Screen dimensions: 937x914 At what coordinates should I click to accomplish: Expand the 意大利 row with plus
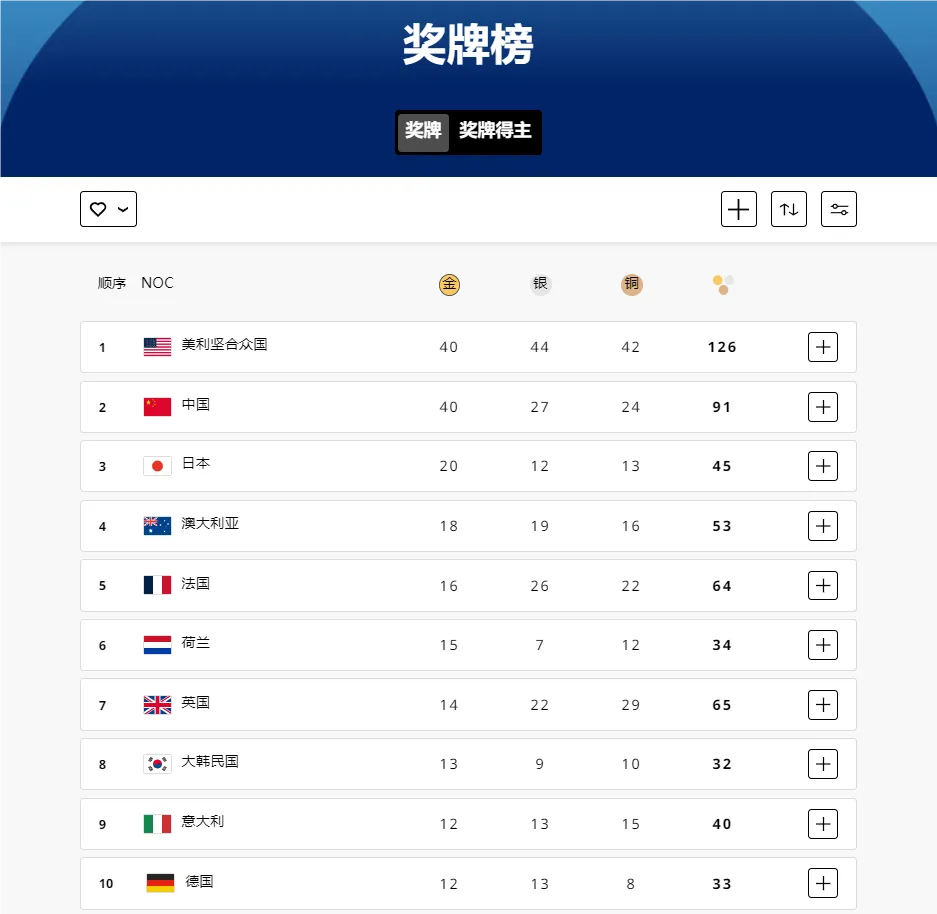pos(823,824)
